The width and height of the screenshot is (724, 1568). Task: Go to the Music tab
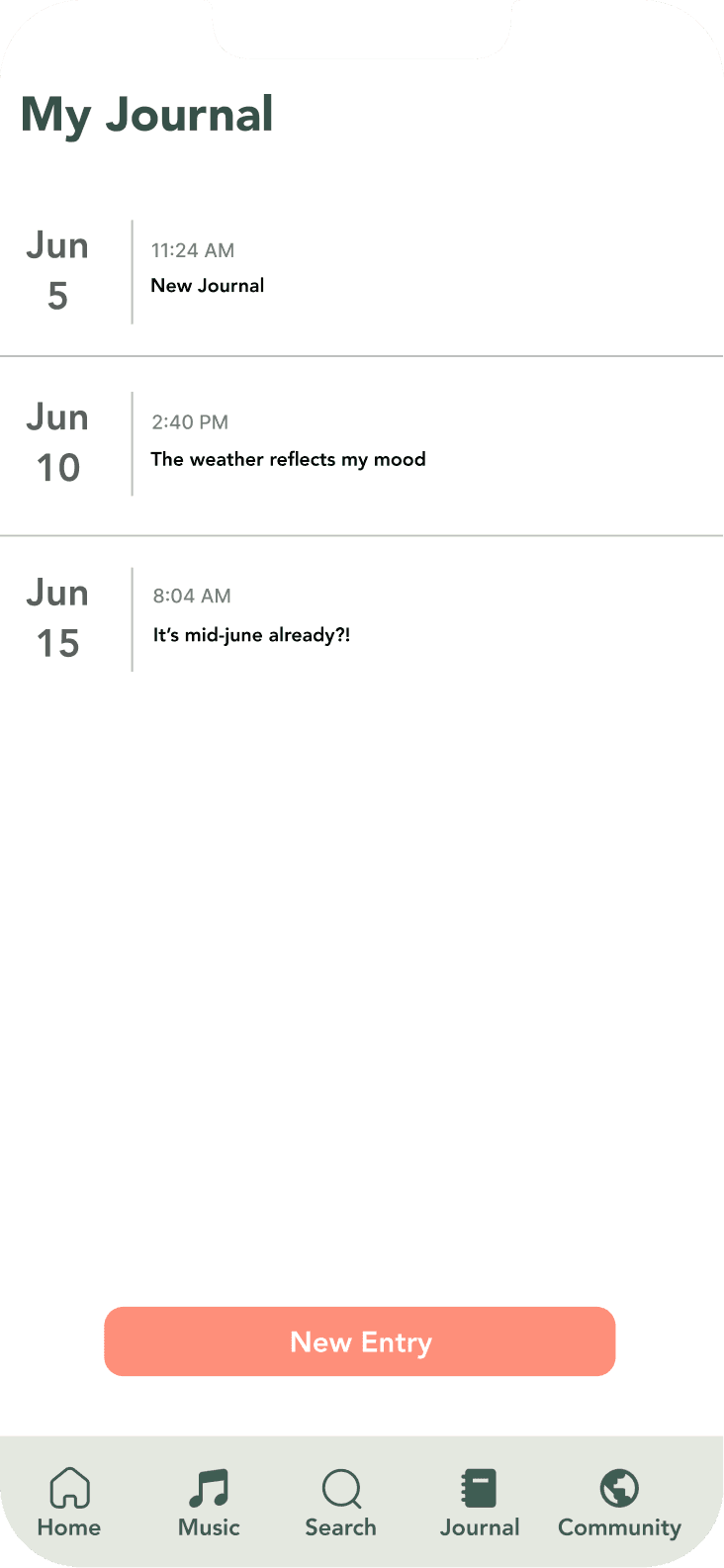click(209, 1502)
